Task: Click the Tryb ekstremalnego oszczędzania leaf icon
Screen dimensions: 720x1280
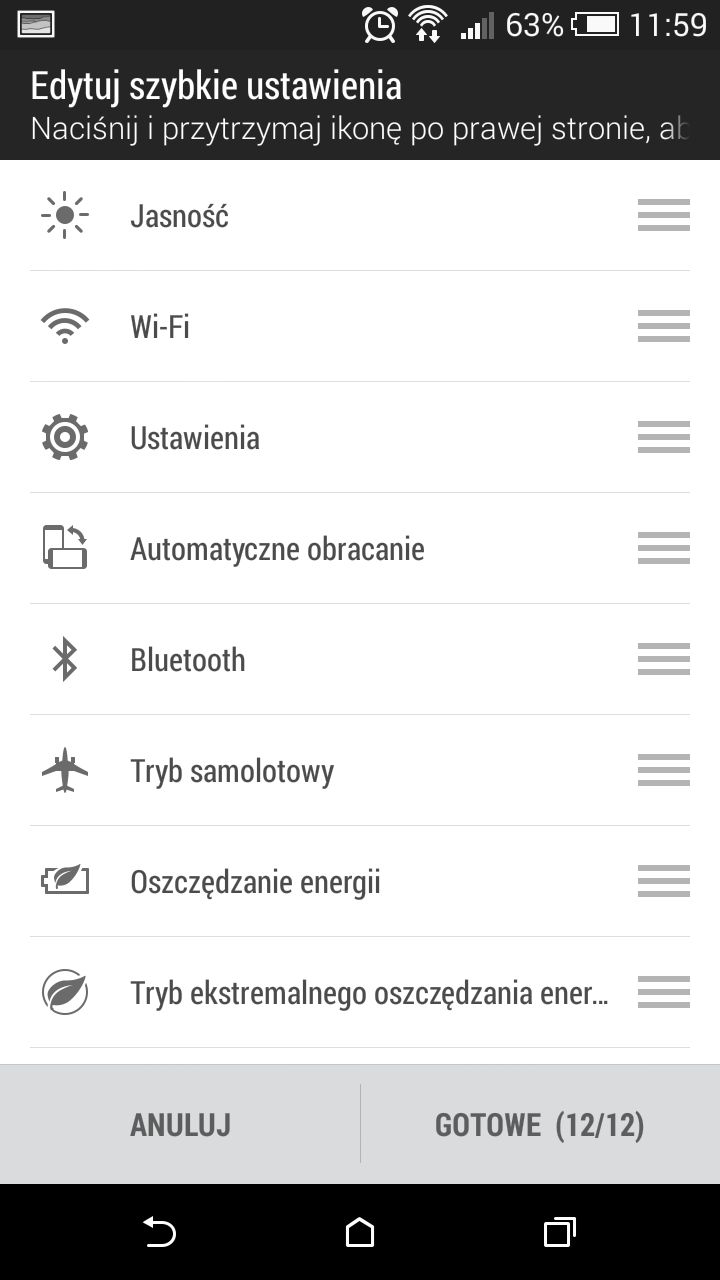Action: pyautogui.click(x=65, y=992)
